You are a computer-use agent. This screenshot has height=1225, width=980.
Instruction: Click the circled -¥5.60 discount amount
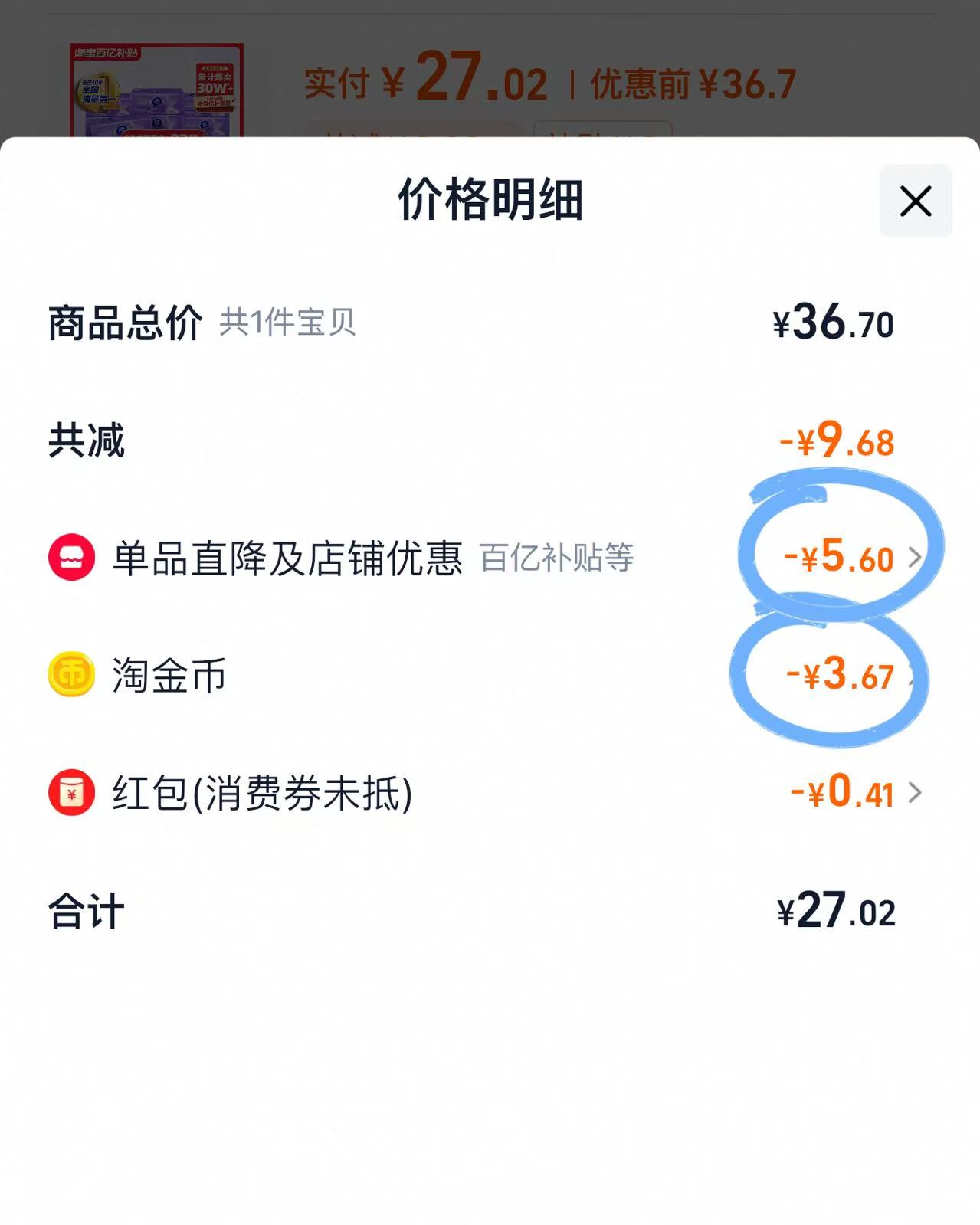click(838, 558)
